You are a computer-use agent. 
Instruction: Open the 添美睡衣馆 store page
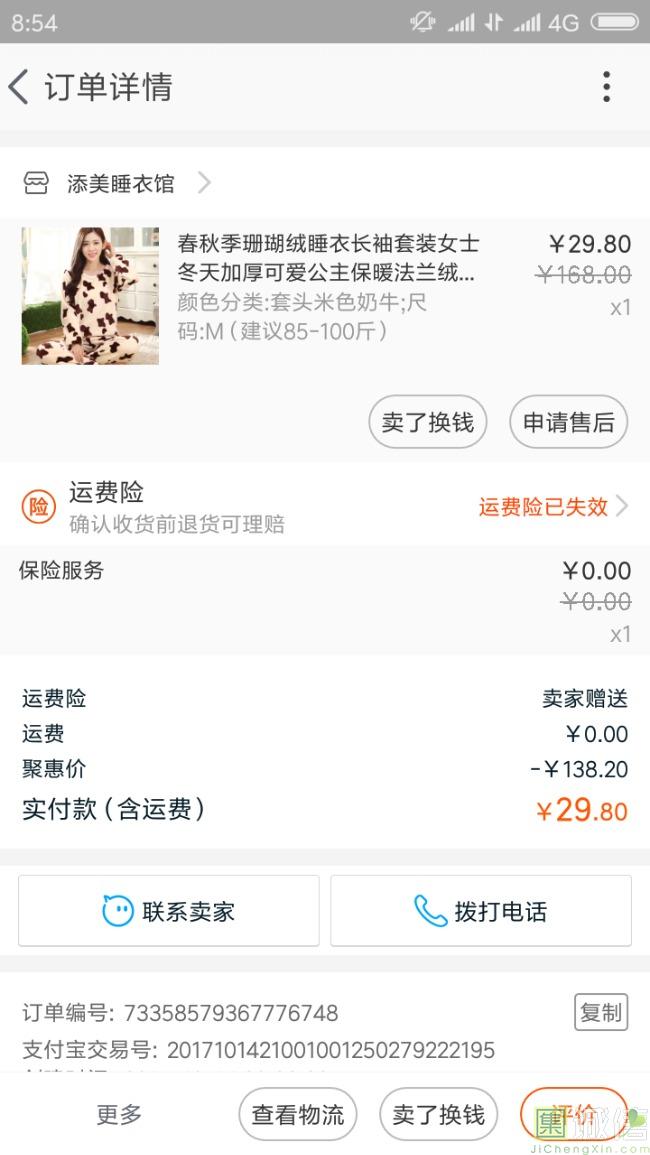click(x=120, y=183)
